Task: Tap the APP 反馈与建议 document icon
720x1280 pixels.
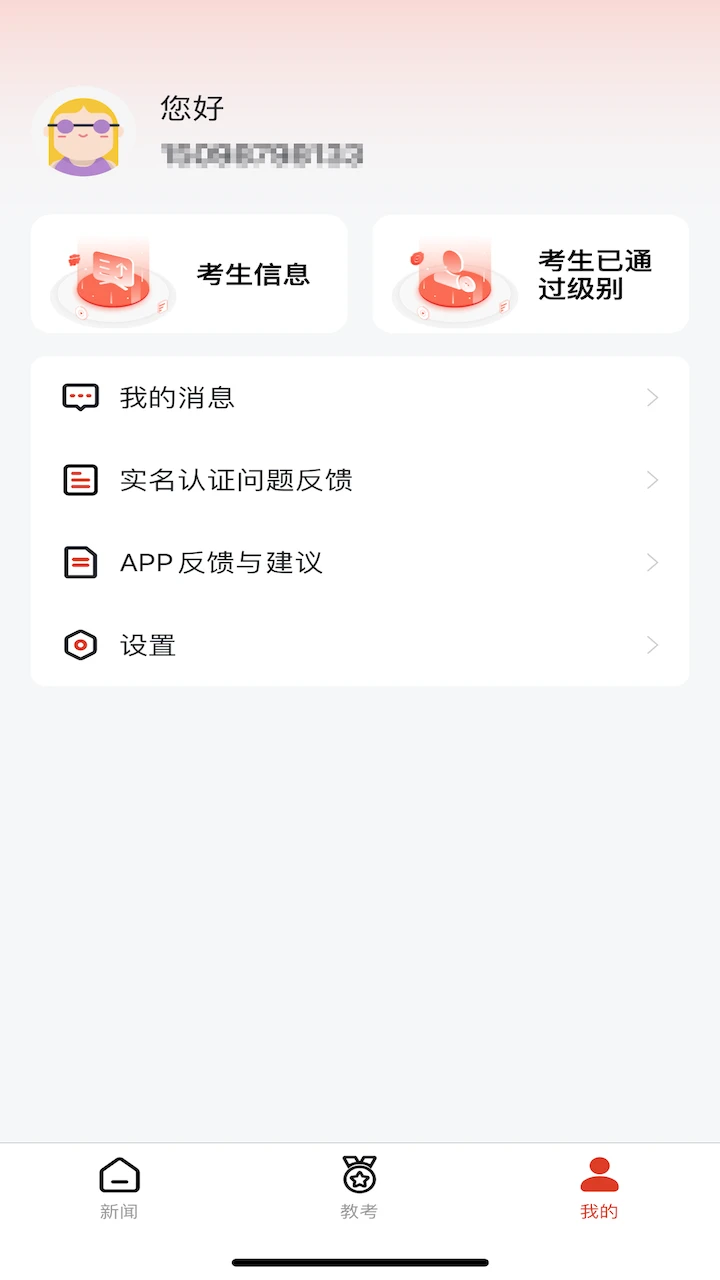Action: click(x=78, y=563)
